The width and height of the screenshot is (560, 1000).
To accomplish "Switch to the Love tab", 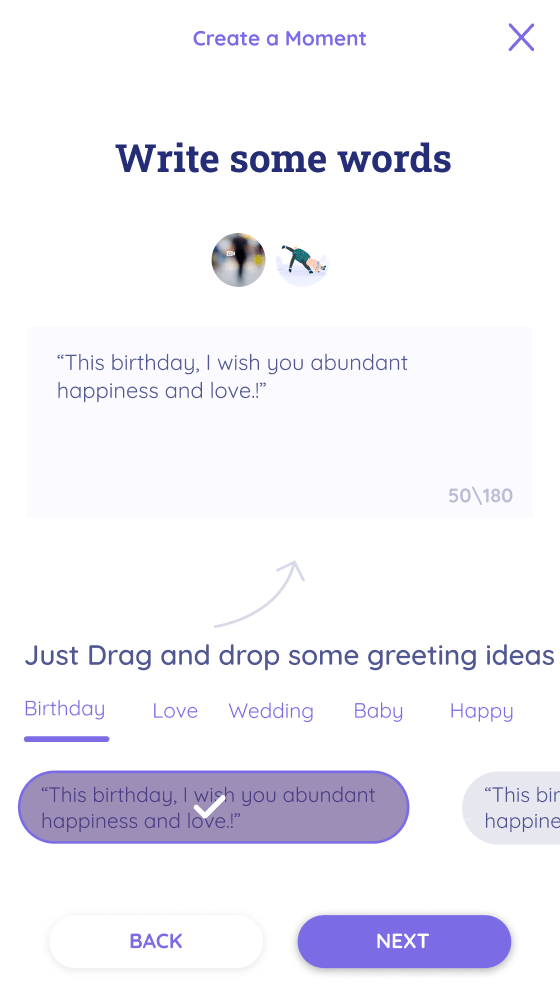I will [x=175, y=710].
